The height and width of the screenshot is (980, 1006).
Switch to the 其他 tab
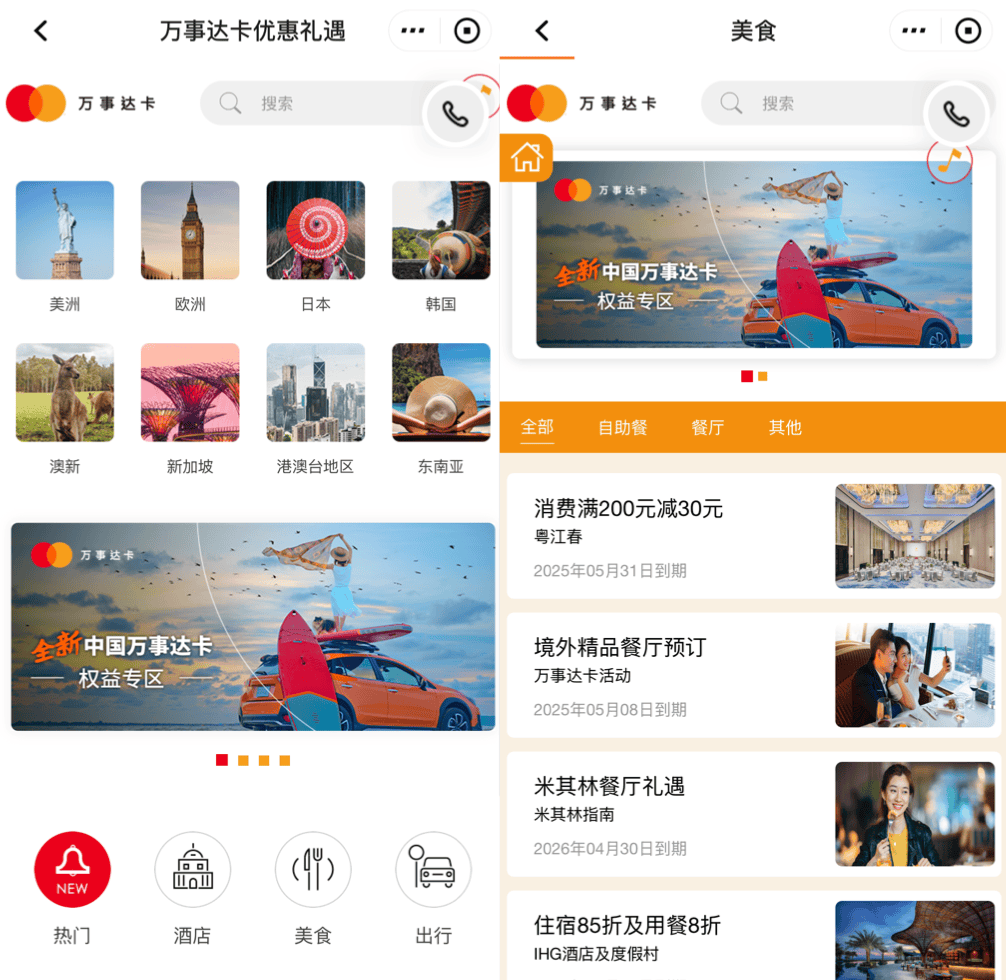coord(785,428)
